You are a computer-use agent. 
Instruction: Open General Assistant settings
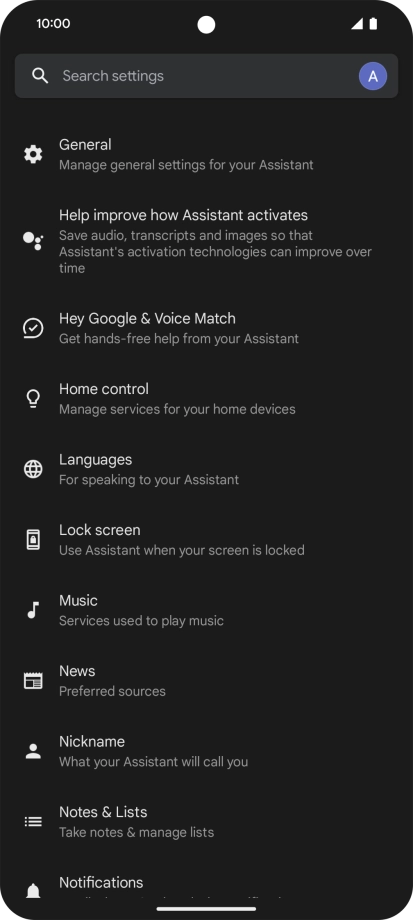[206, 154]
